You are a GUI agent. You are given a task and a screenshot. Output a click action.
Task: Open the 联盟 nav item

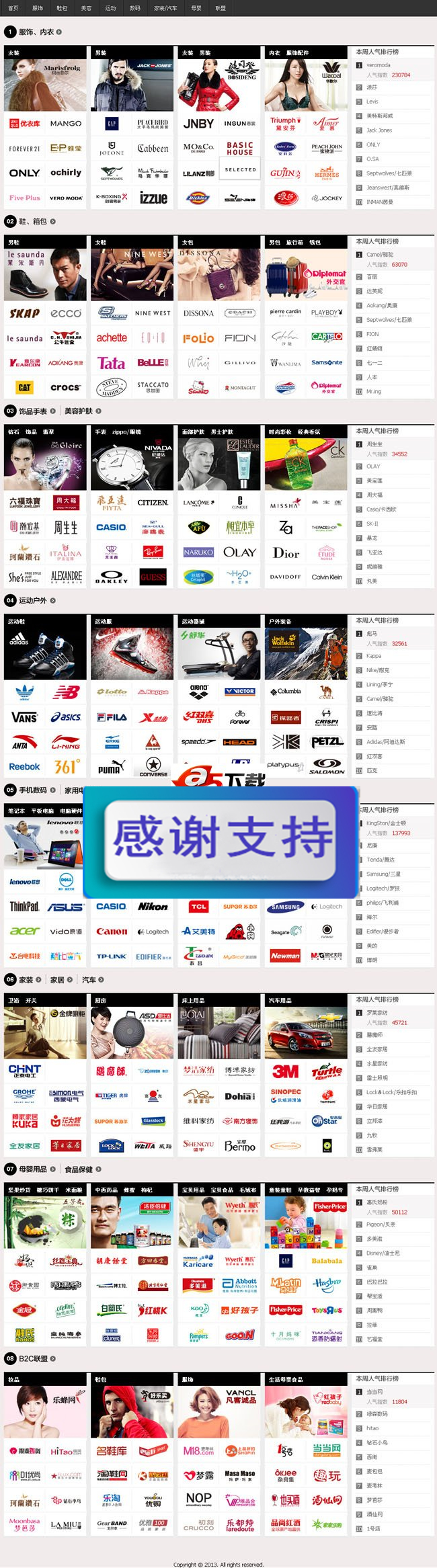221,8
